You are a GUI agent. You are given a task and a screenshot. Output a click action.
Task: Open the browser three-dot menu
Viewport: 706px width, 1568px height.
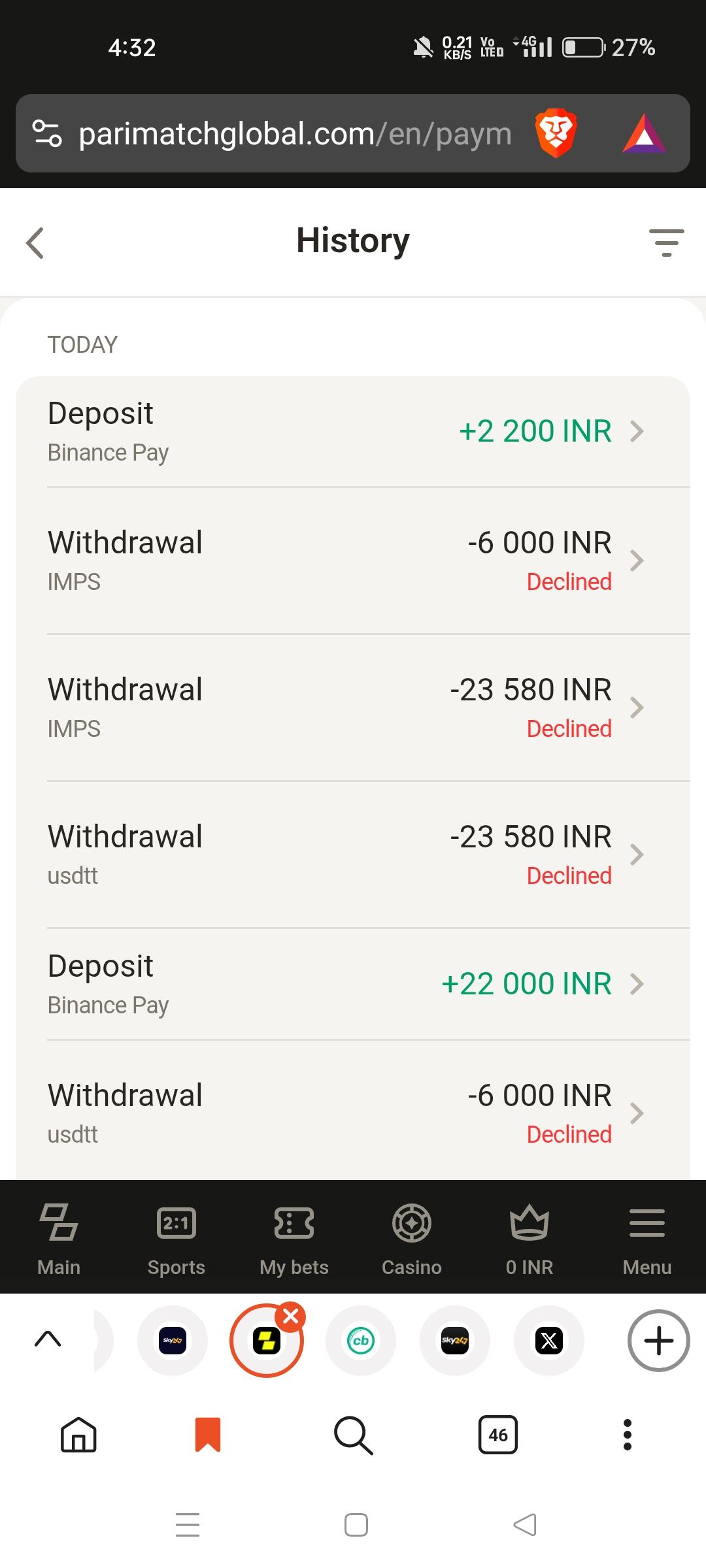point(628,1435)
